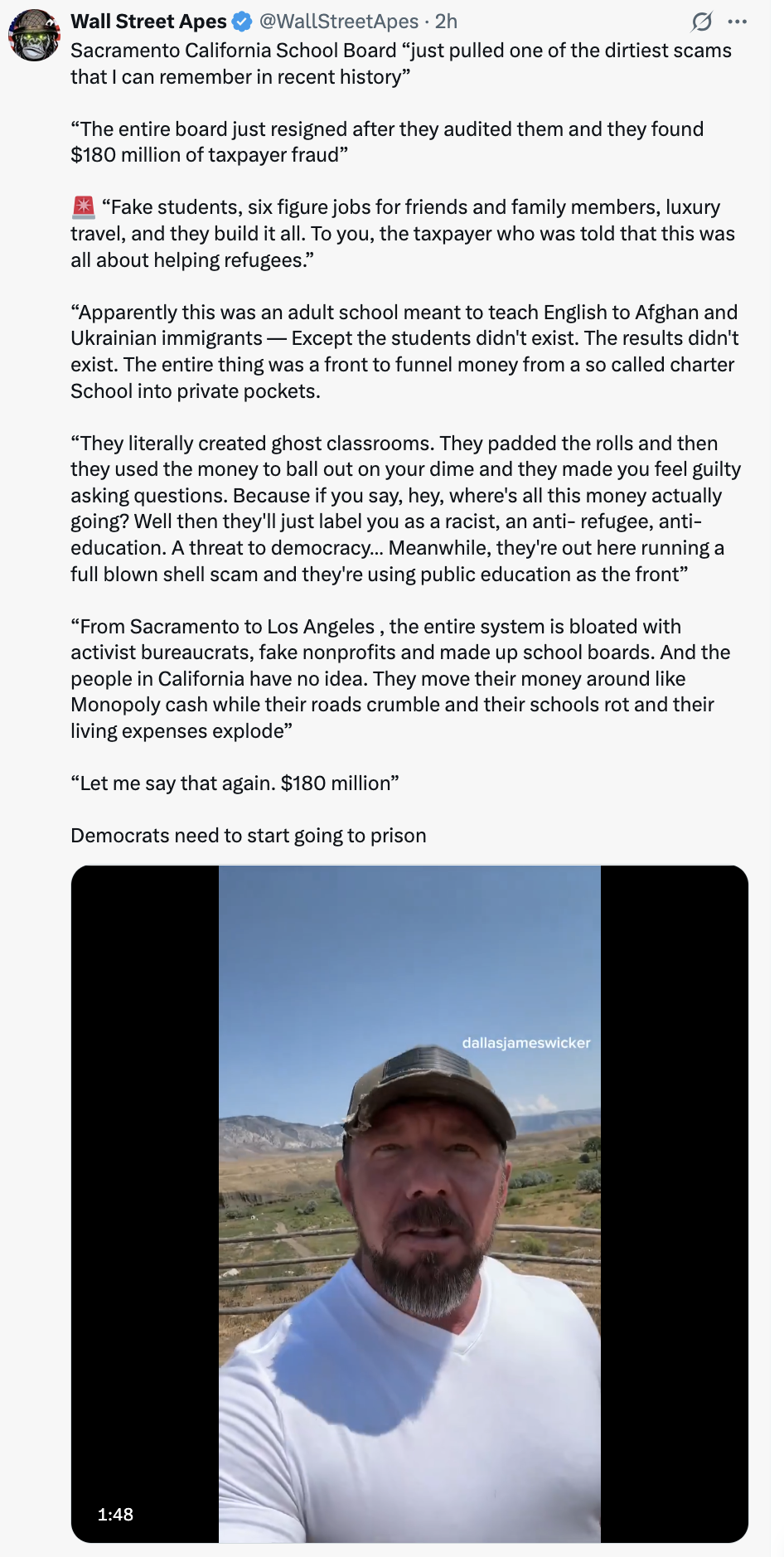Open the Grok explain icon

coord(702,22)
